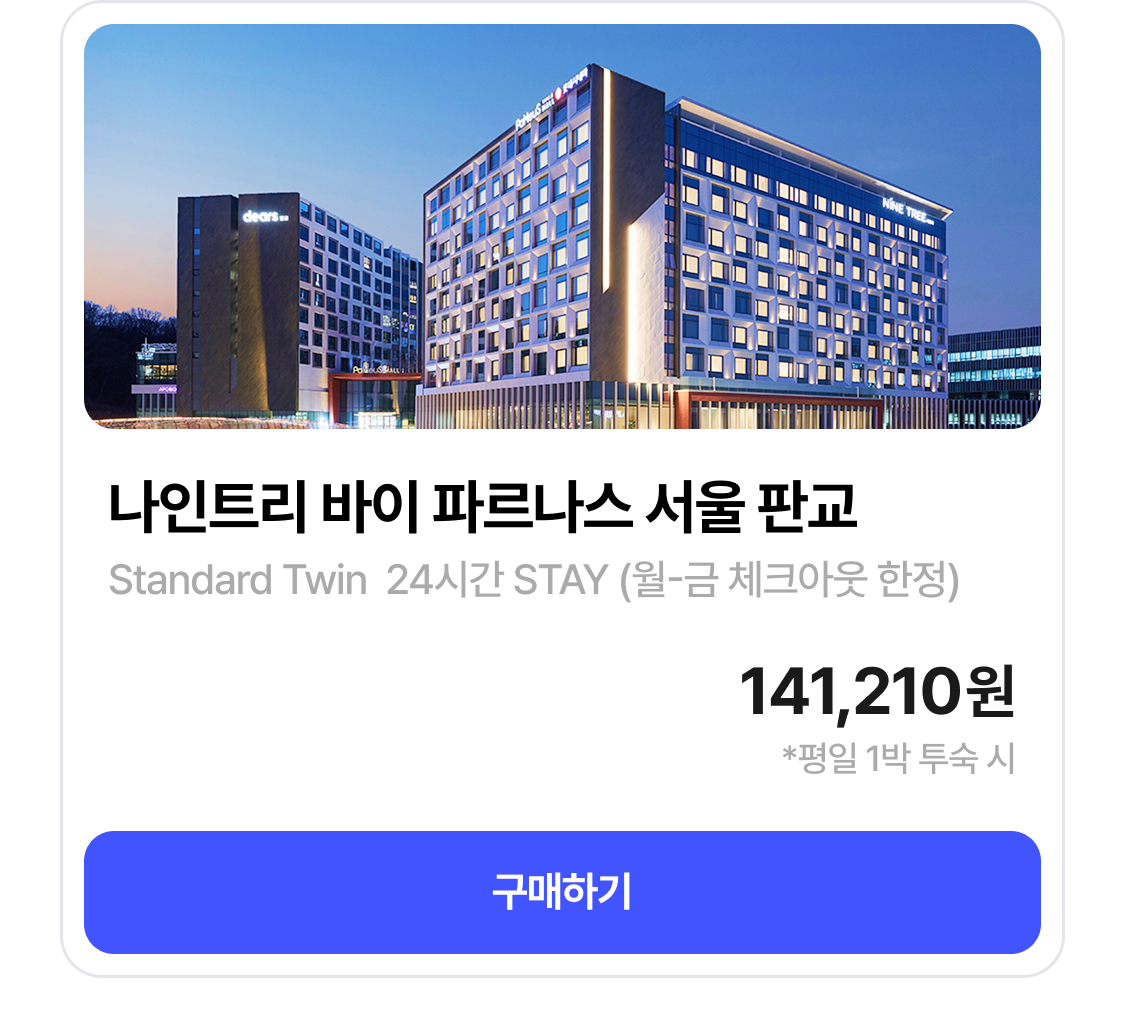This screenshot has height=1014, width=1125.
Task: Open the Nine Tree Pangyo hotel photo
Action: [x=562, y=227]
